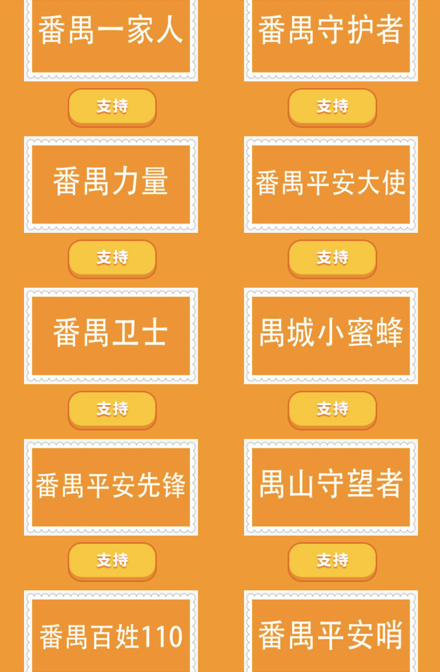Support the 番禺一家人 entry
This screenshot has width=440, height=672.
112,107
